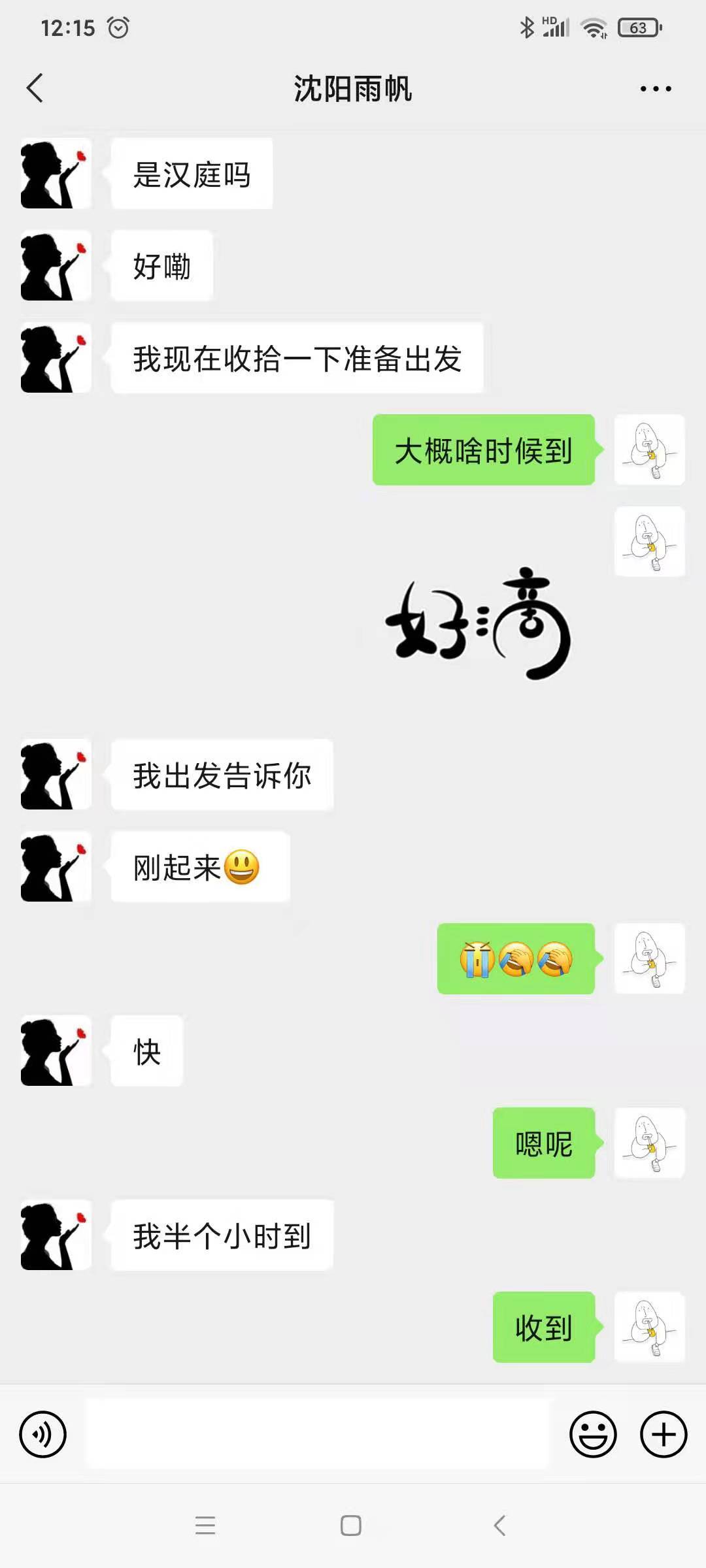Open the 好滴 handwriting sticker
The width and height of the screenshot is (706, 1568).
(x=479, y=623)
